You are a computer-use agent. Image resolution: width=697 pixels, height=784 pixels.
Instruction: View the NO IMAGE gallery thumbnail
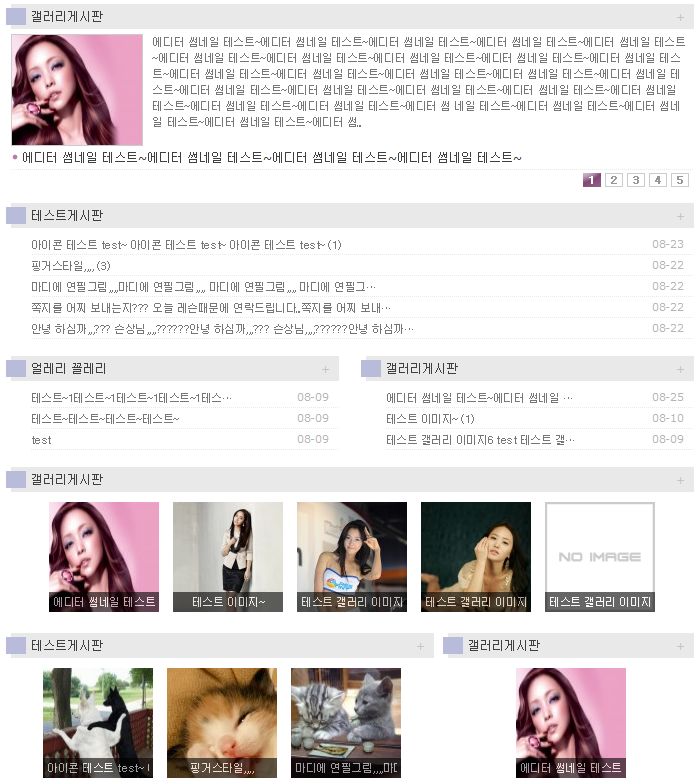coord(599,556)
